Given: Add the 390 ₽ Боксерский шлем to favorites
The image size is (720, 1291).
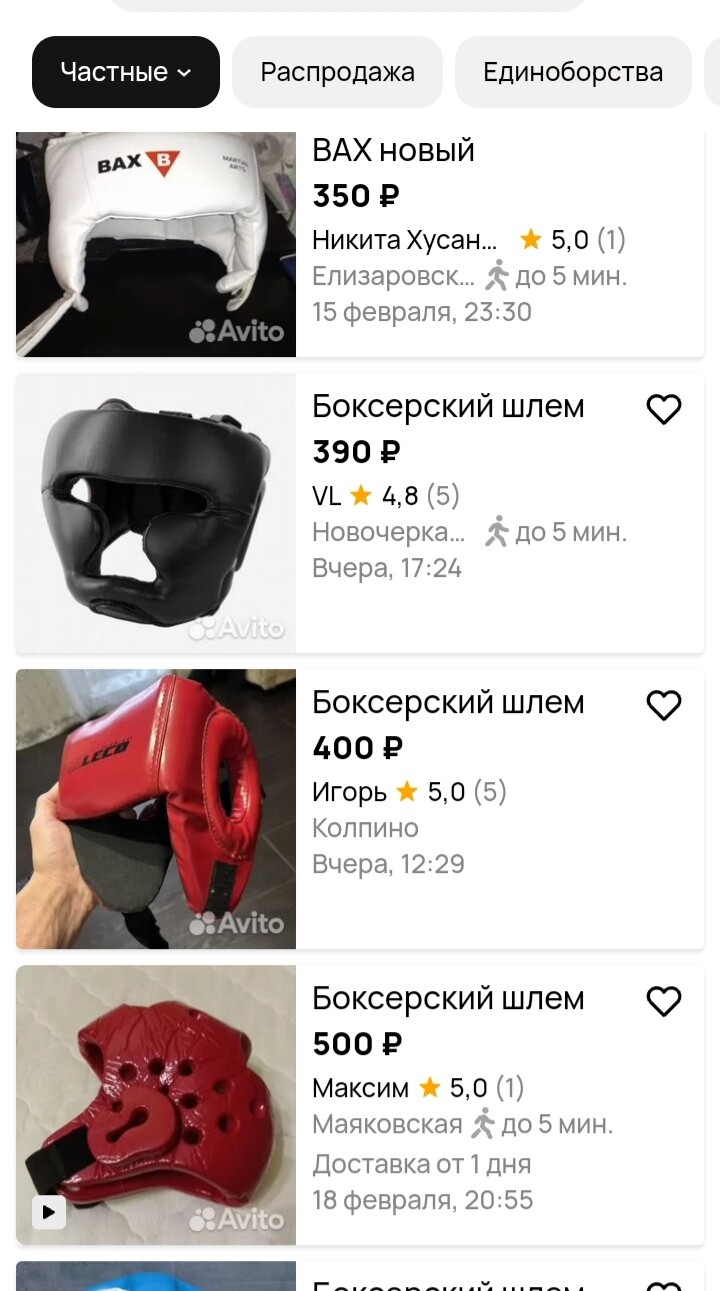Looking at the screenshot, I should point(663,408).
